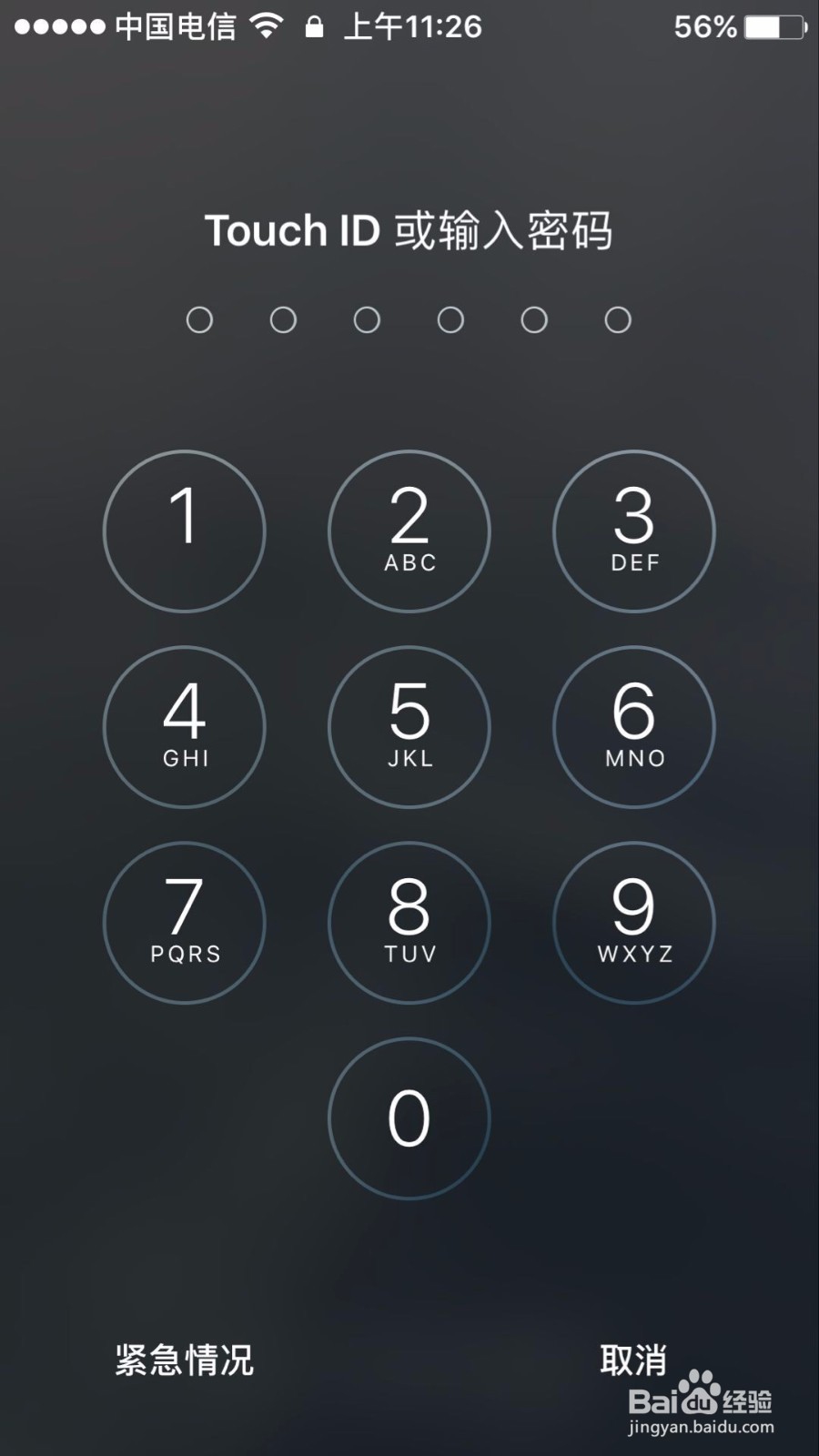This screenshot has width=819, height=1456.
Task: Tap the number 2 ABC key
Action: pos(409,531)
